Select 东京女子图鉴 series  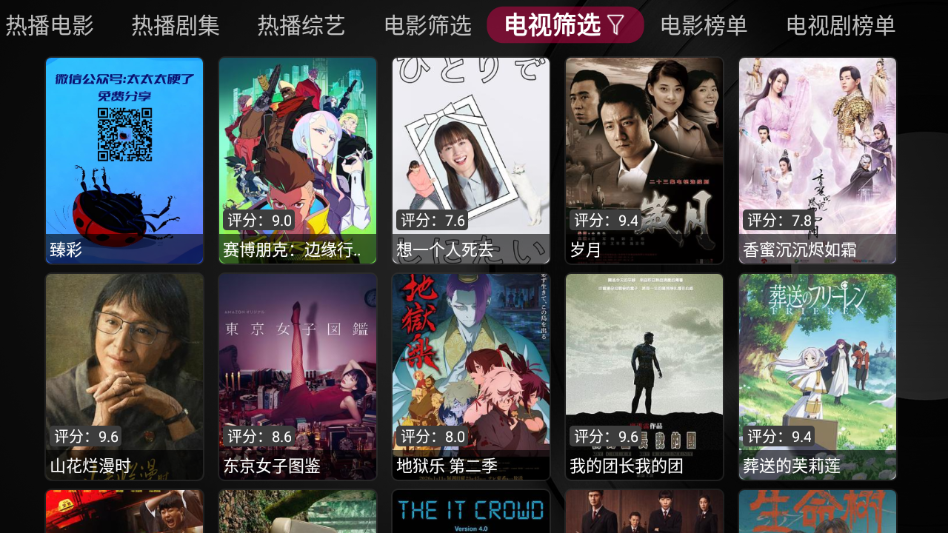(x=297, y=376)
